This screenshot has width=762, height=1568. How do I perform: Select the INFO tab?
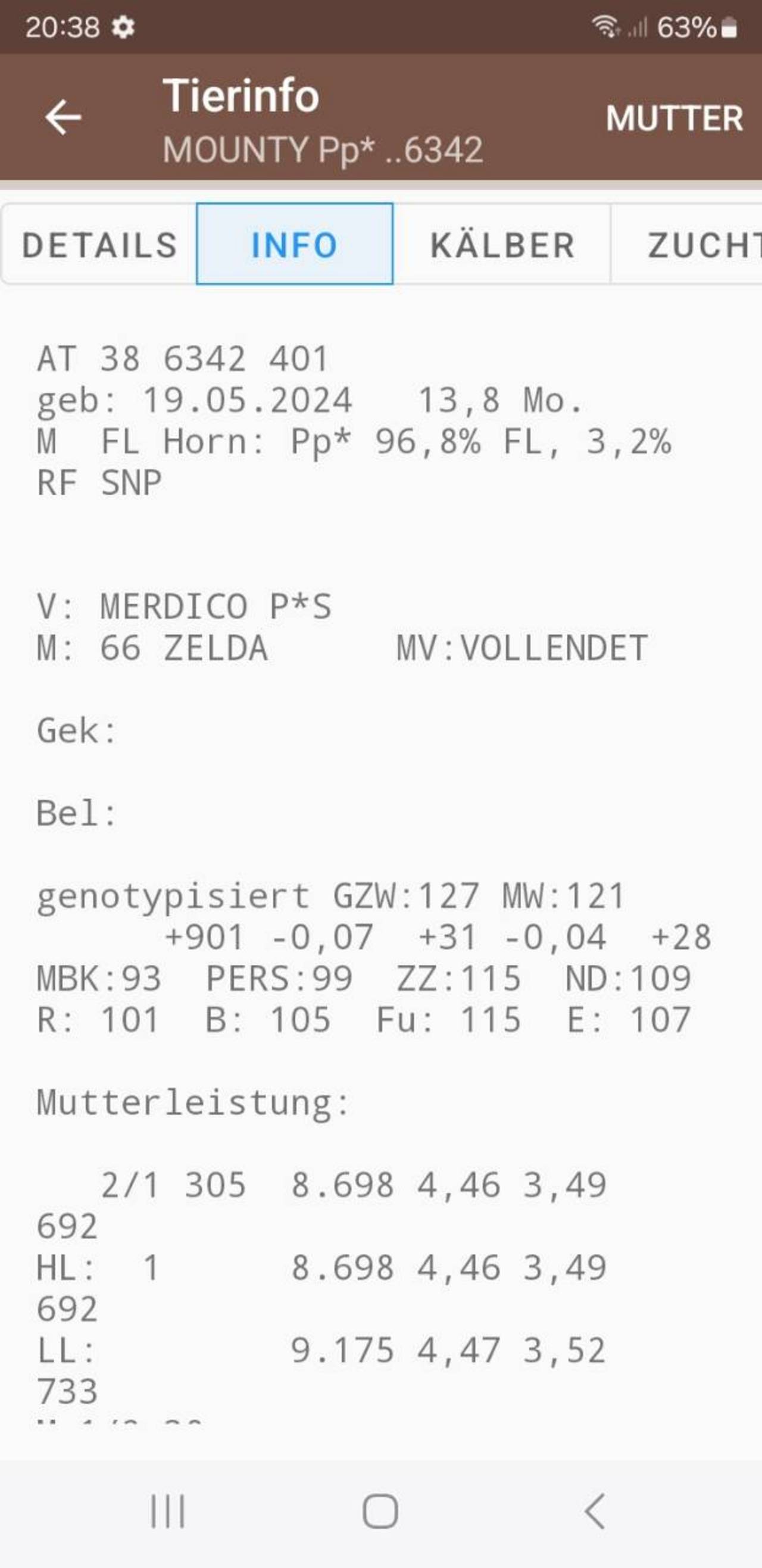coord(295,244)
